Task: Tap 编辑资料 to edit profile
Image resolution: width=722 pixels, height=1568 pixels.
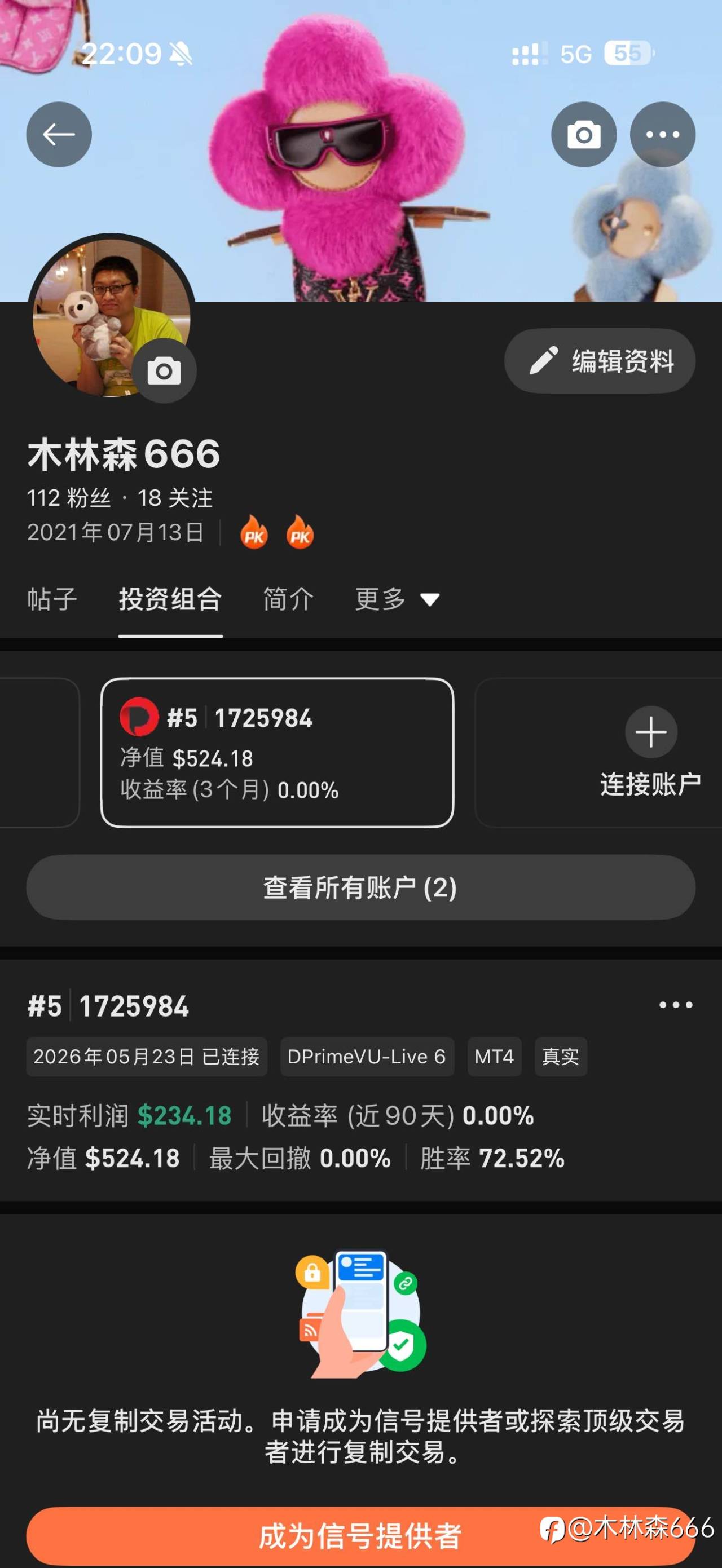Action: (x=600, y=360)
